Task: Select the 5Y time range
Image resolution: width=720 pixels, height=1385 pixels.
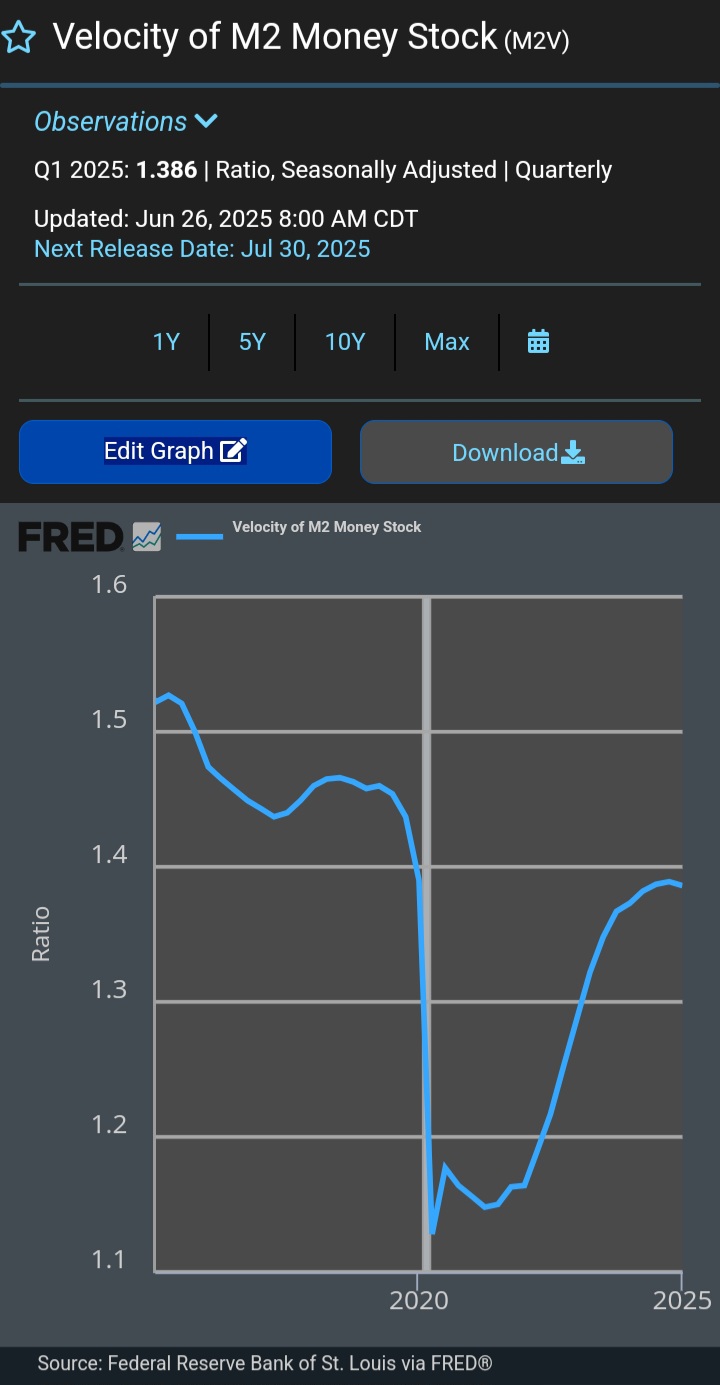Action: coord(252,342)
